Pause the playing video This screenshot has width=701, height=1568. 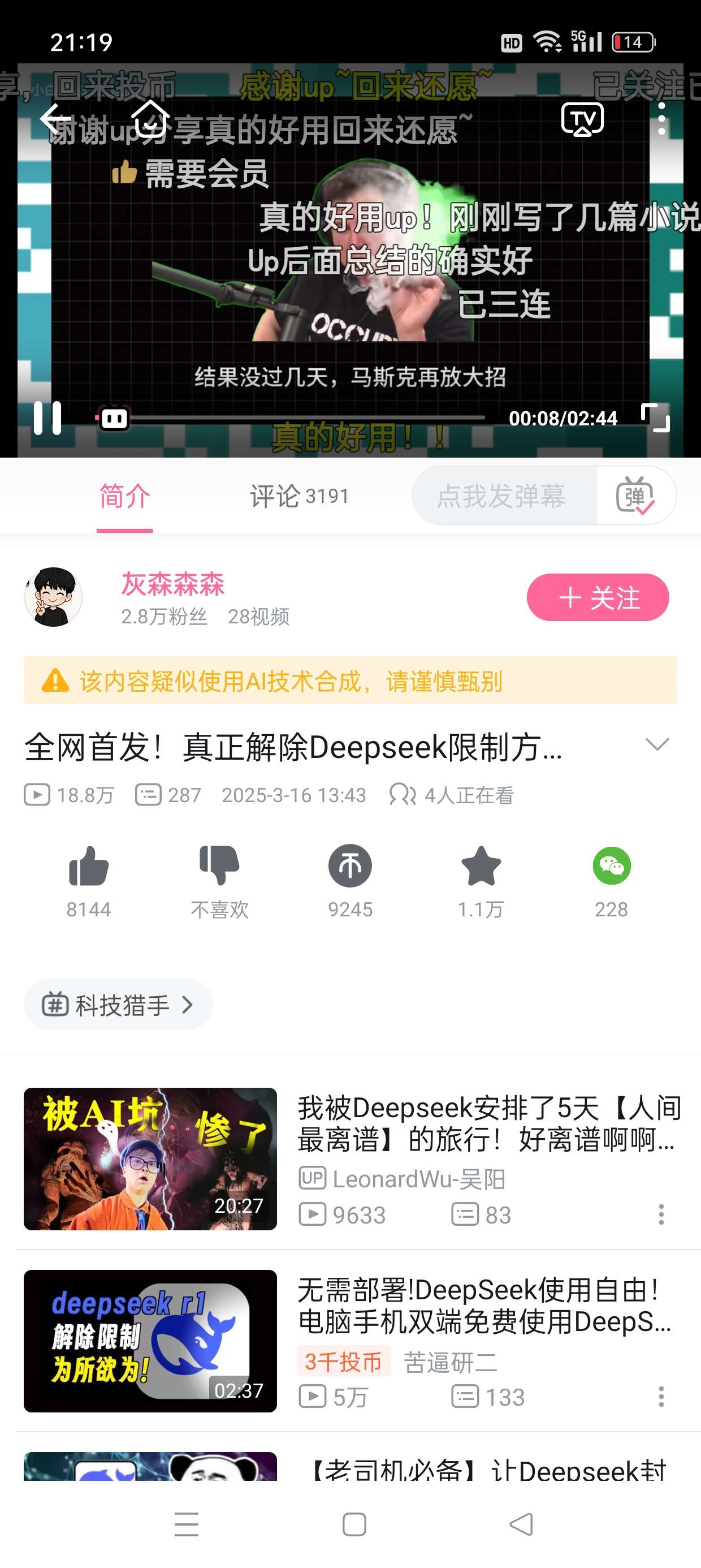click(47, 418)
